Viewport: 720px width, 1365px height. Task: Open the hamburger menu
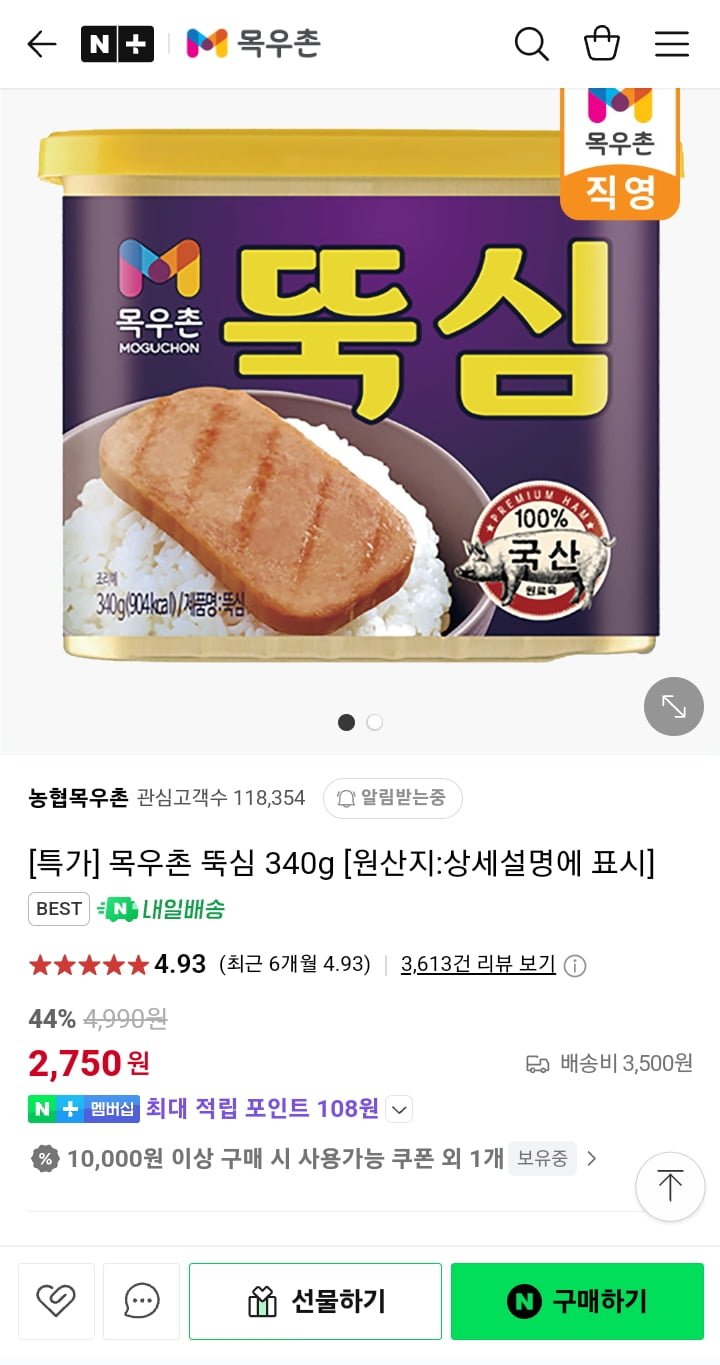point(671,44)
